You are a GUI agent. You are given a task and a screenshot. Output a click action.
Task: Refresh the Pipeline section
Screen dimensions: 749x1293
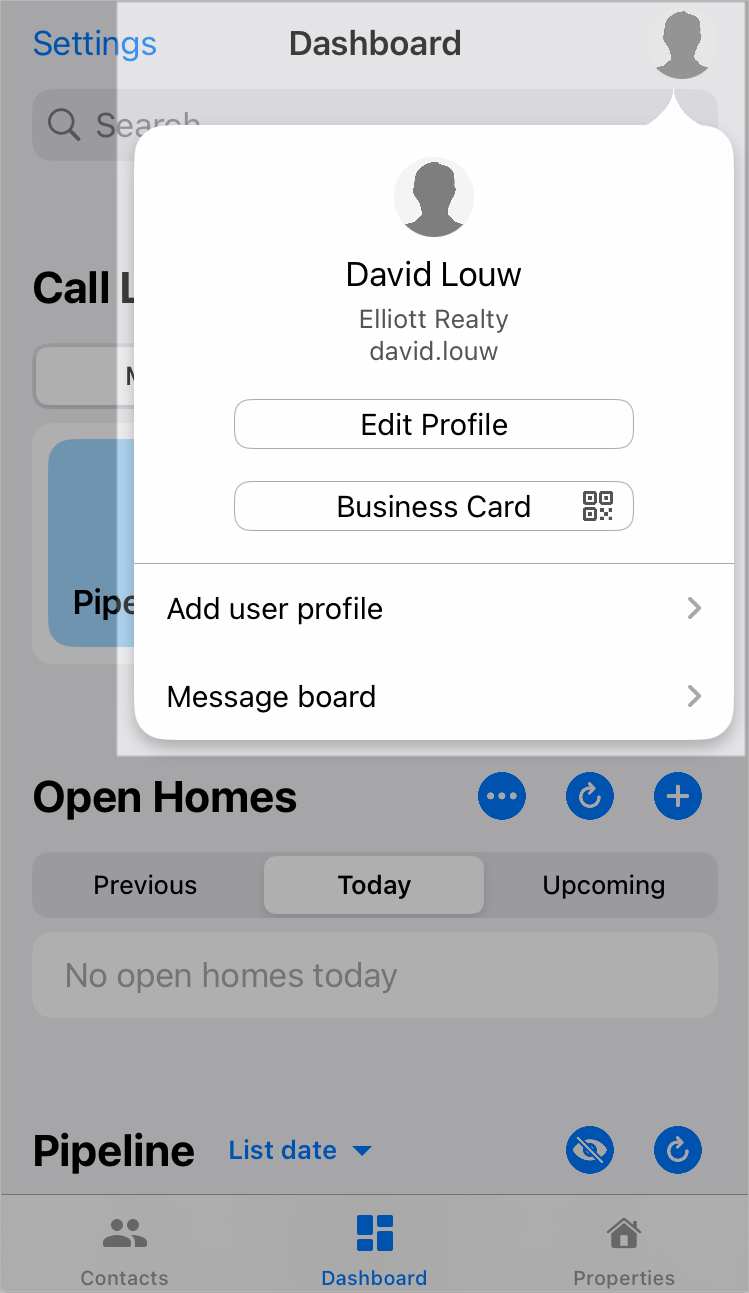[678, 1150]
